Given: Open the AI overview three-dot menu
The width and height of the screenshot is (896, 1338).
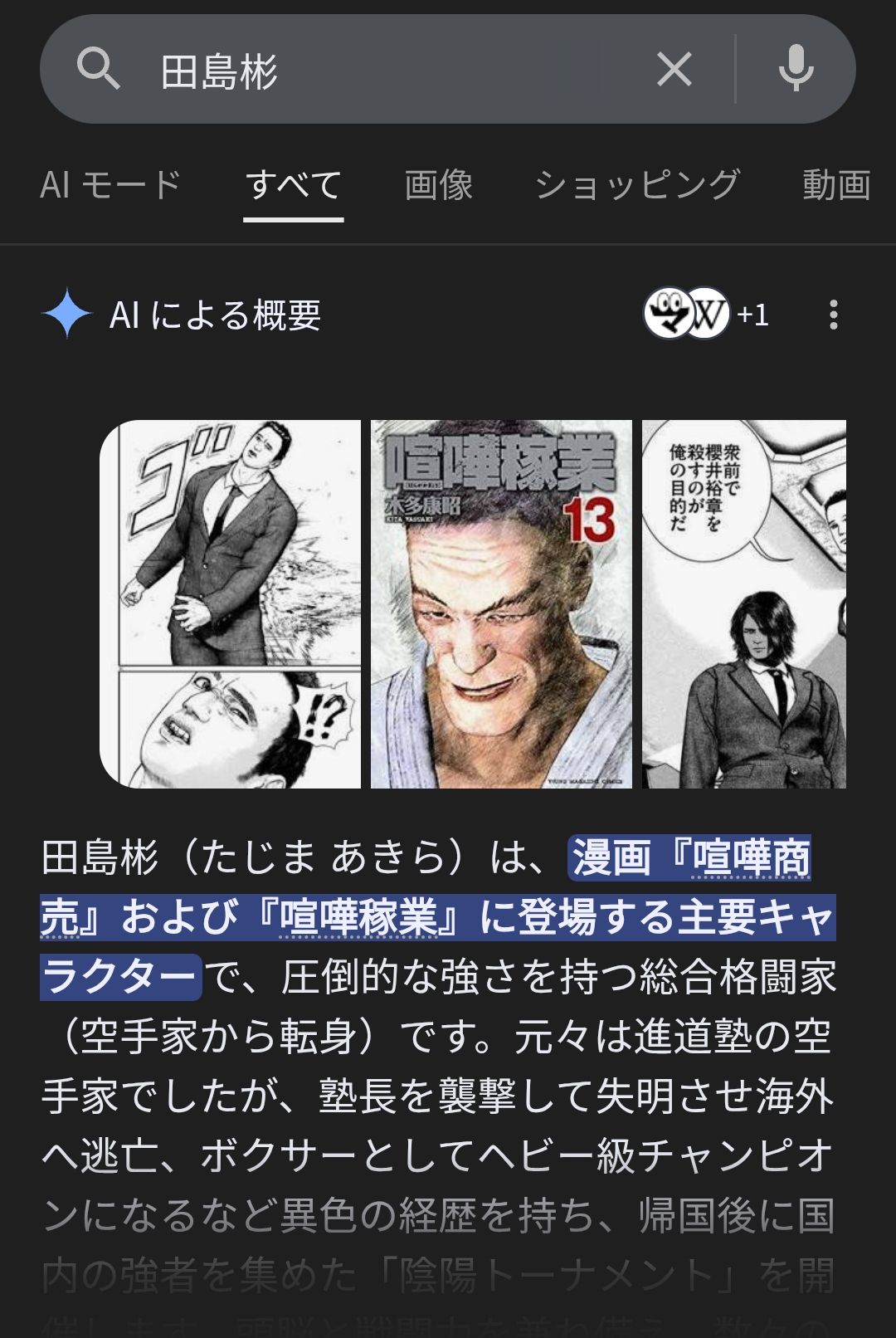Looking at the screenshot, I should click(x=833, y=315).
